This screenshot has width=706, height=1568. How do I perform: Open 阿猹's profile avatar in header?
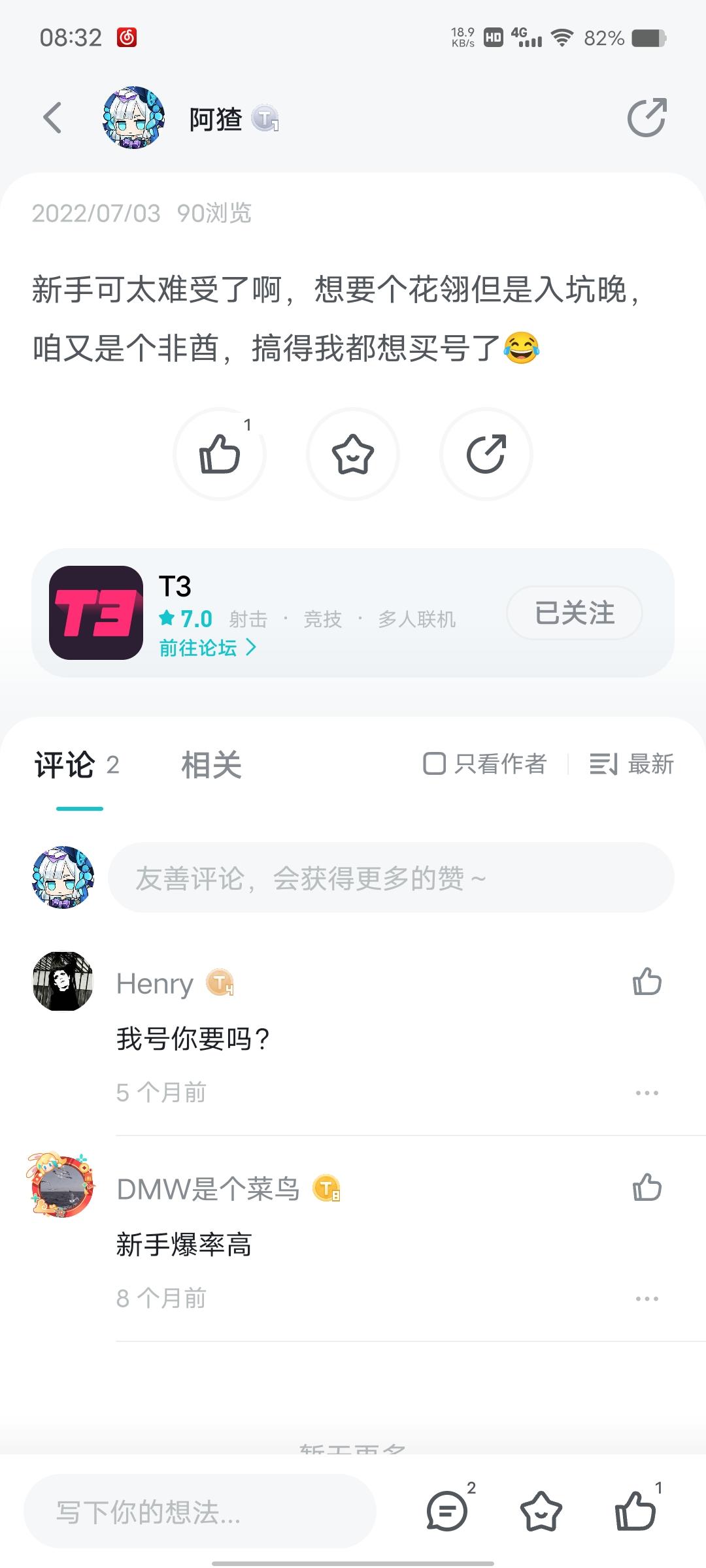[x=133, y=118]
